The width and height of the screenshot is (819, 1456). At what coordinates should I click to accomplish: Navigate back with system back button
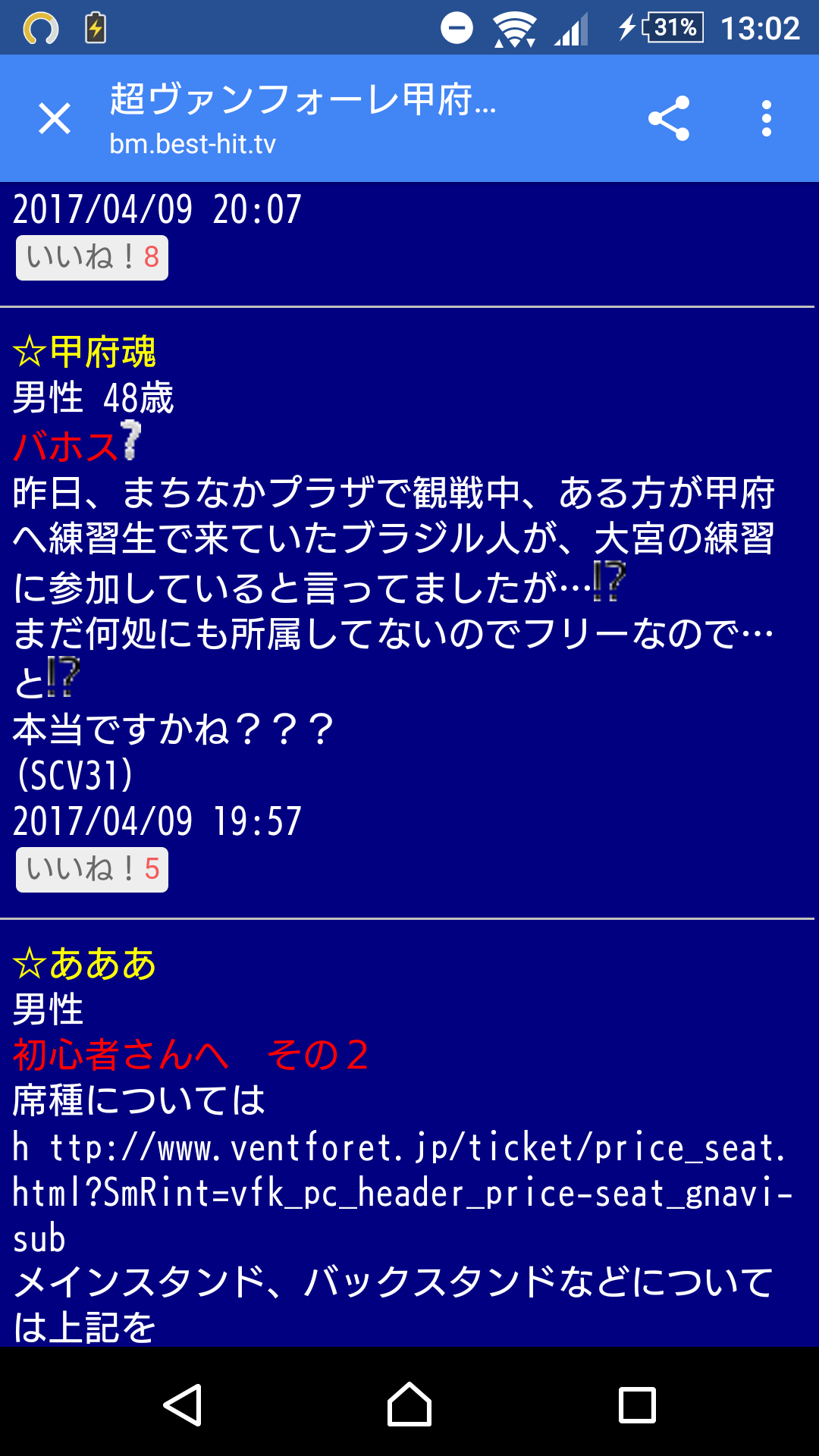183,1405
